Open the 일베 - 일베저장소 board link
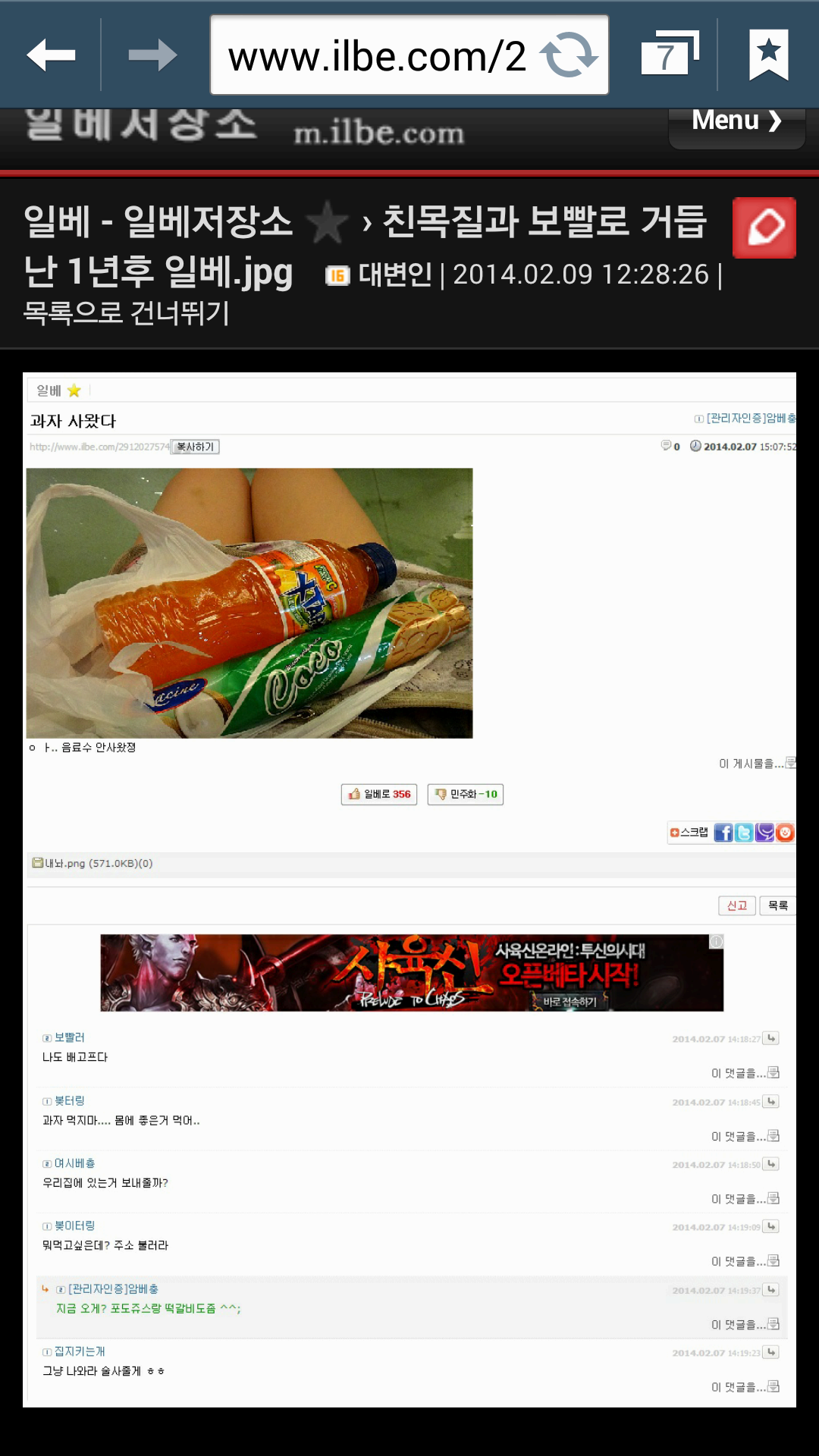The height and width of the screenshot is (1456, 819). (x=158, y=222)
